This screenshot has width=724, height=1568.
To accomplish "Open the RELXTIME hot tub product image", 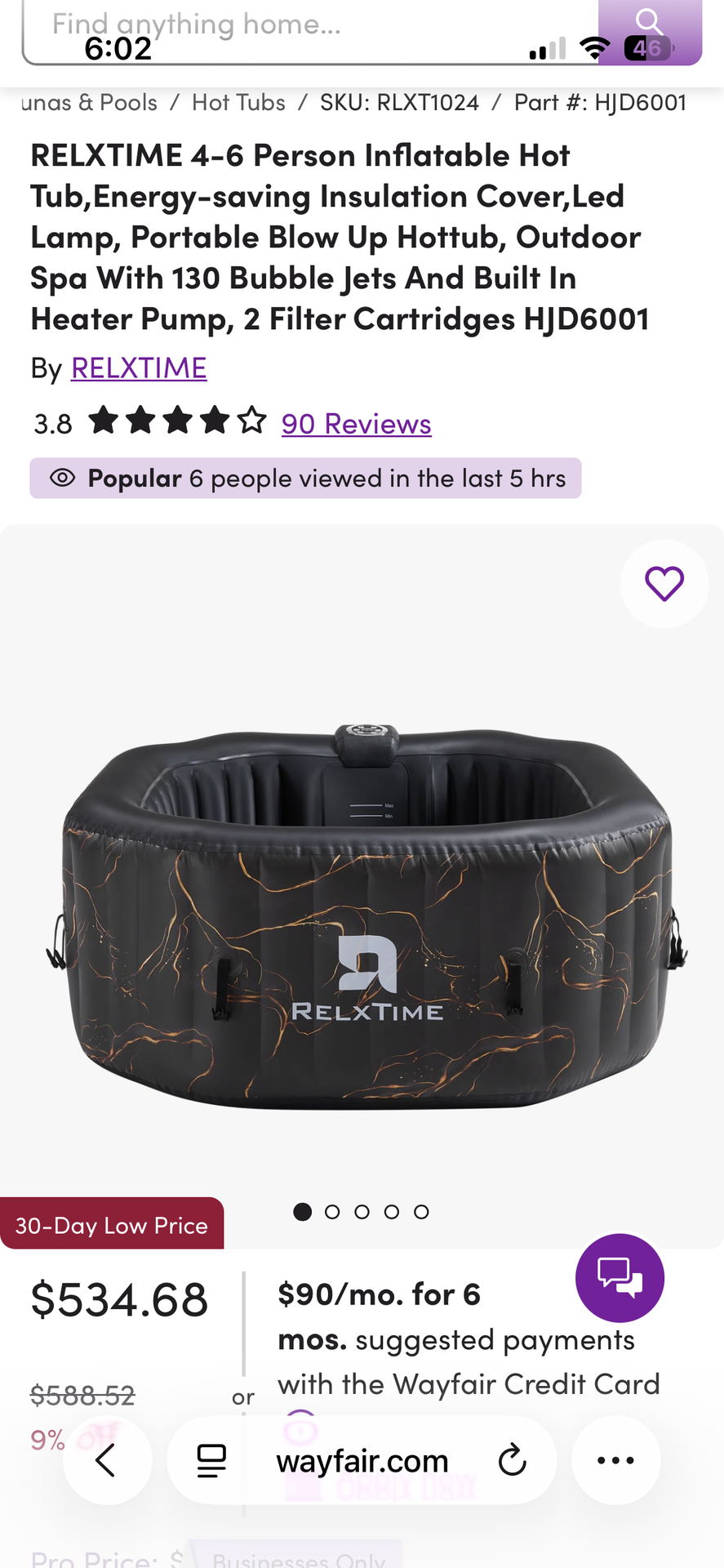I will click(x=366, y=915).
